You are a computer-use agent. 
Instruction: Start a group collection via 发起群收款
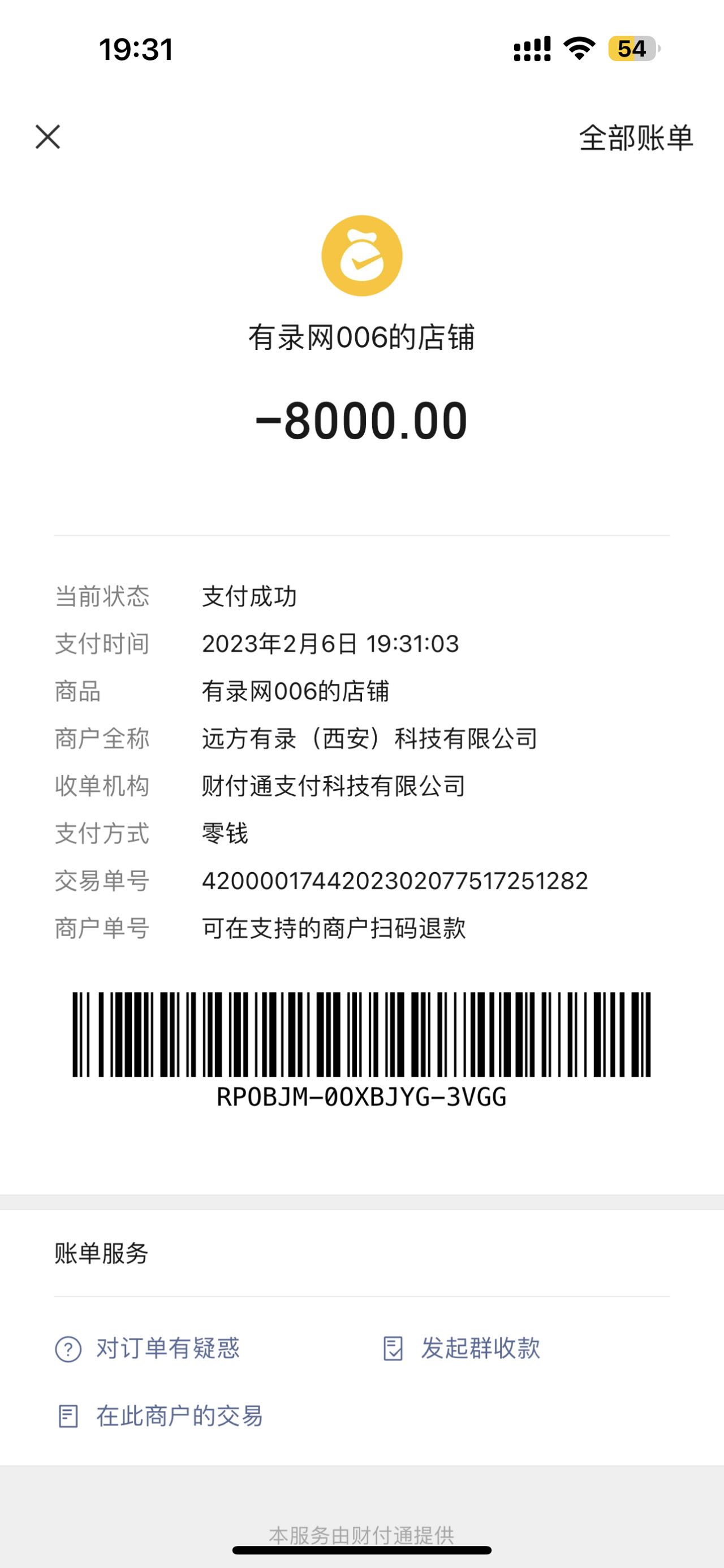[x=462, y=1348]
